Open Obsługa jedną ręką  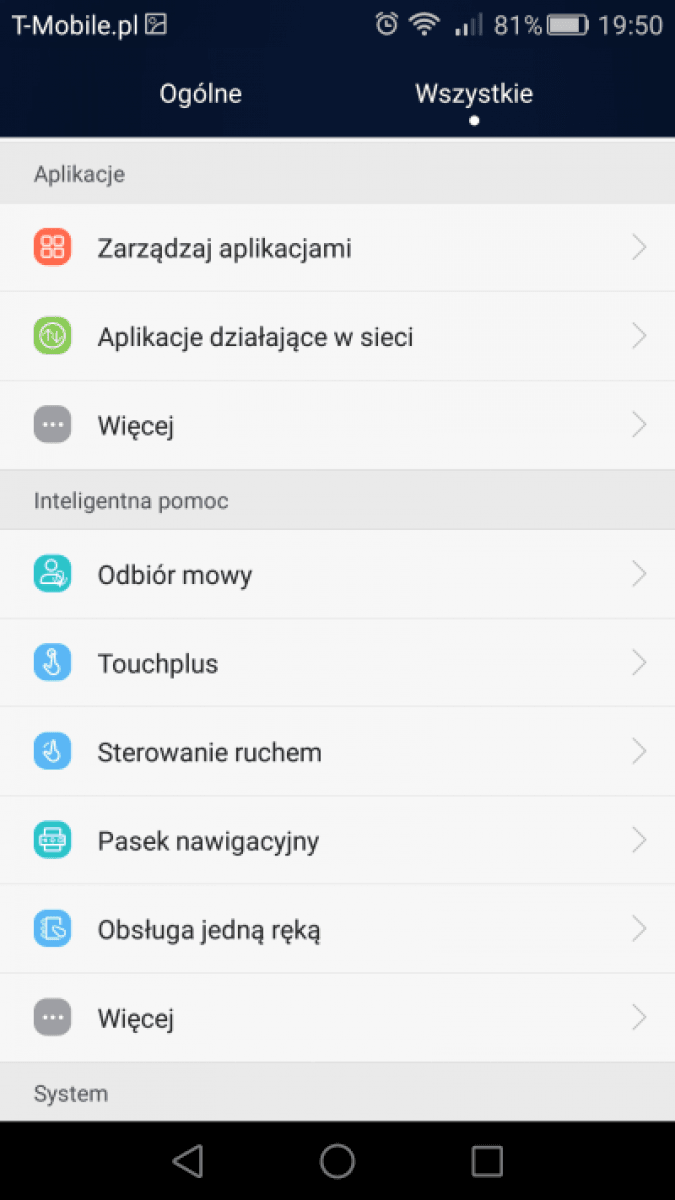coord(337,930)
